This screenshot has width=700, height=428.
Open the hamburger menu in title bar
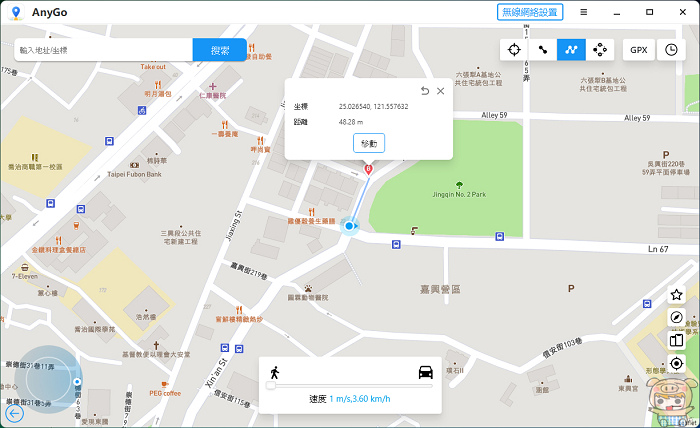(x=584, y=12)
